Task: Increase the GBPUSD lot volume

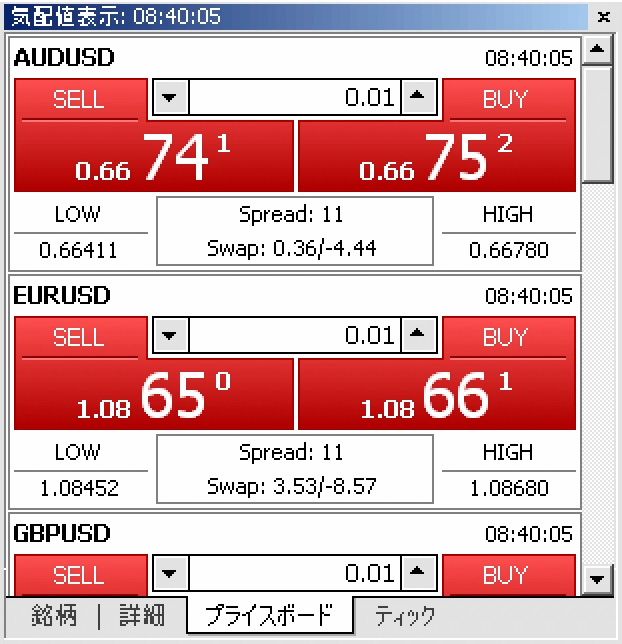Action: tap(419, 574)
